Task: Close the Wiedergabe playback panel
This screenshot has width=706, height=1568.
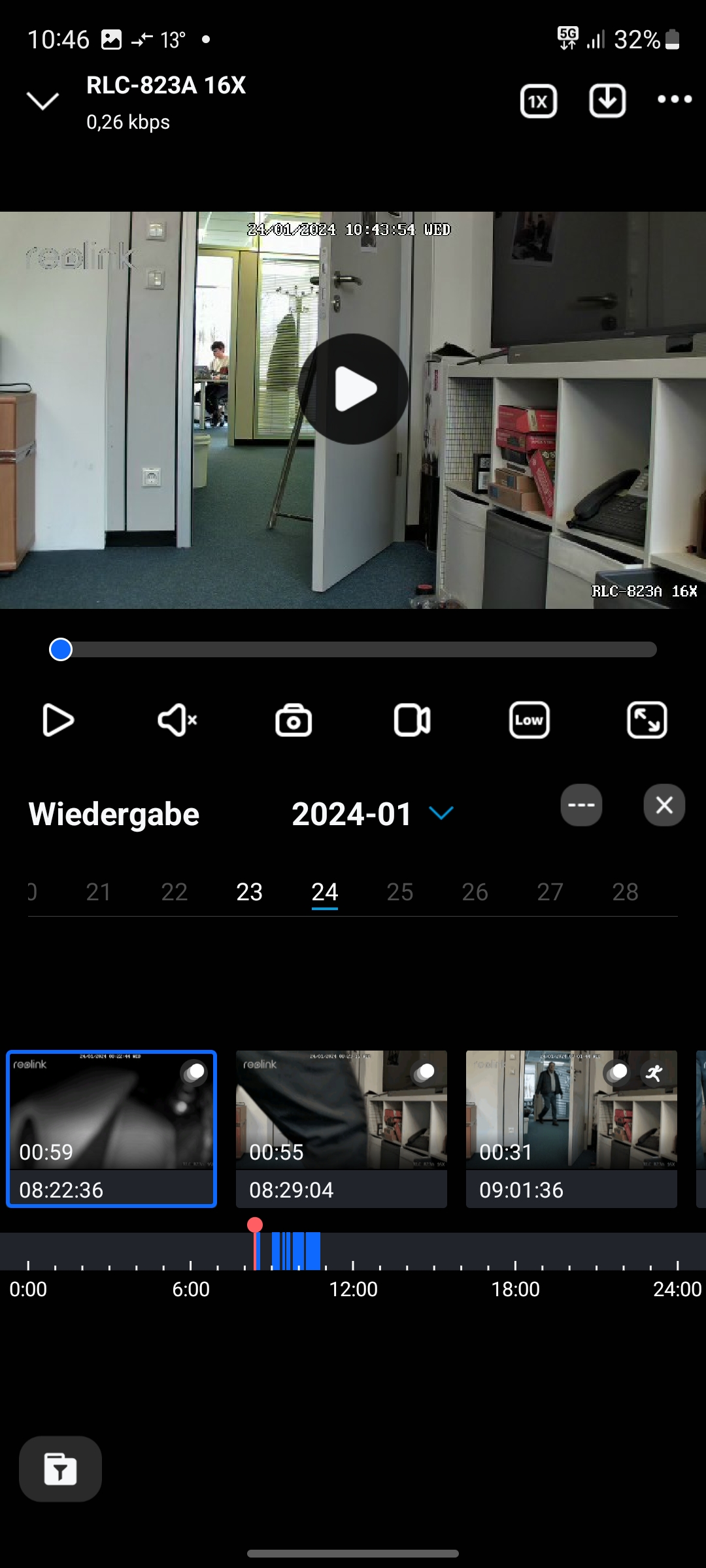Action: (x=664, y=805)
